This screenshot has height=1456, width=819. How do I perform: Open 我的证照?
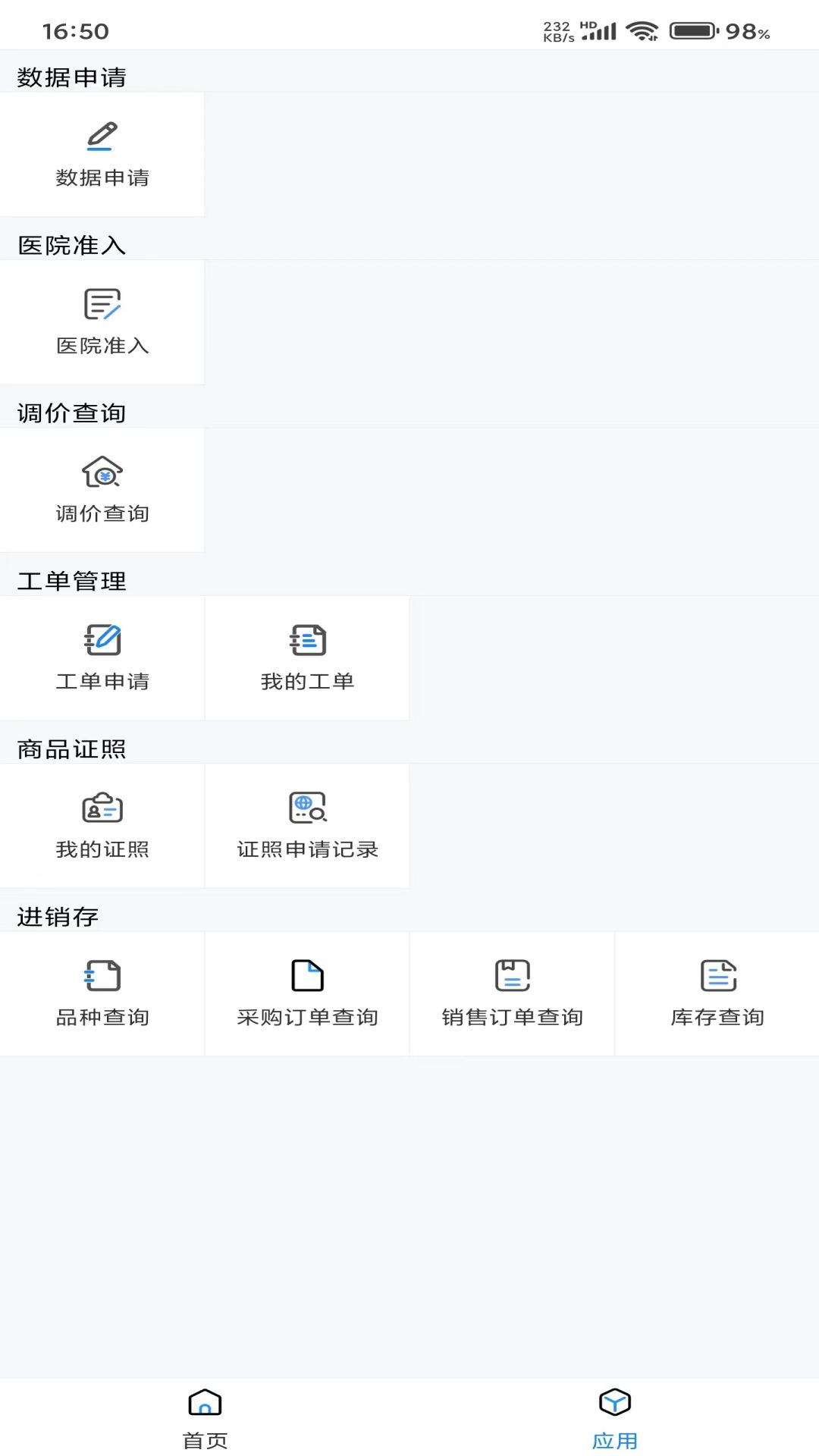102,826
